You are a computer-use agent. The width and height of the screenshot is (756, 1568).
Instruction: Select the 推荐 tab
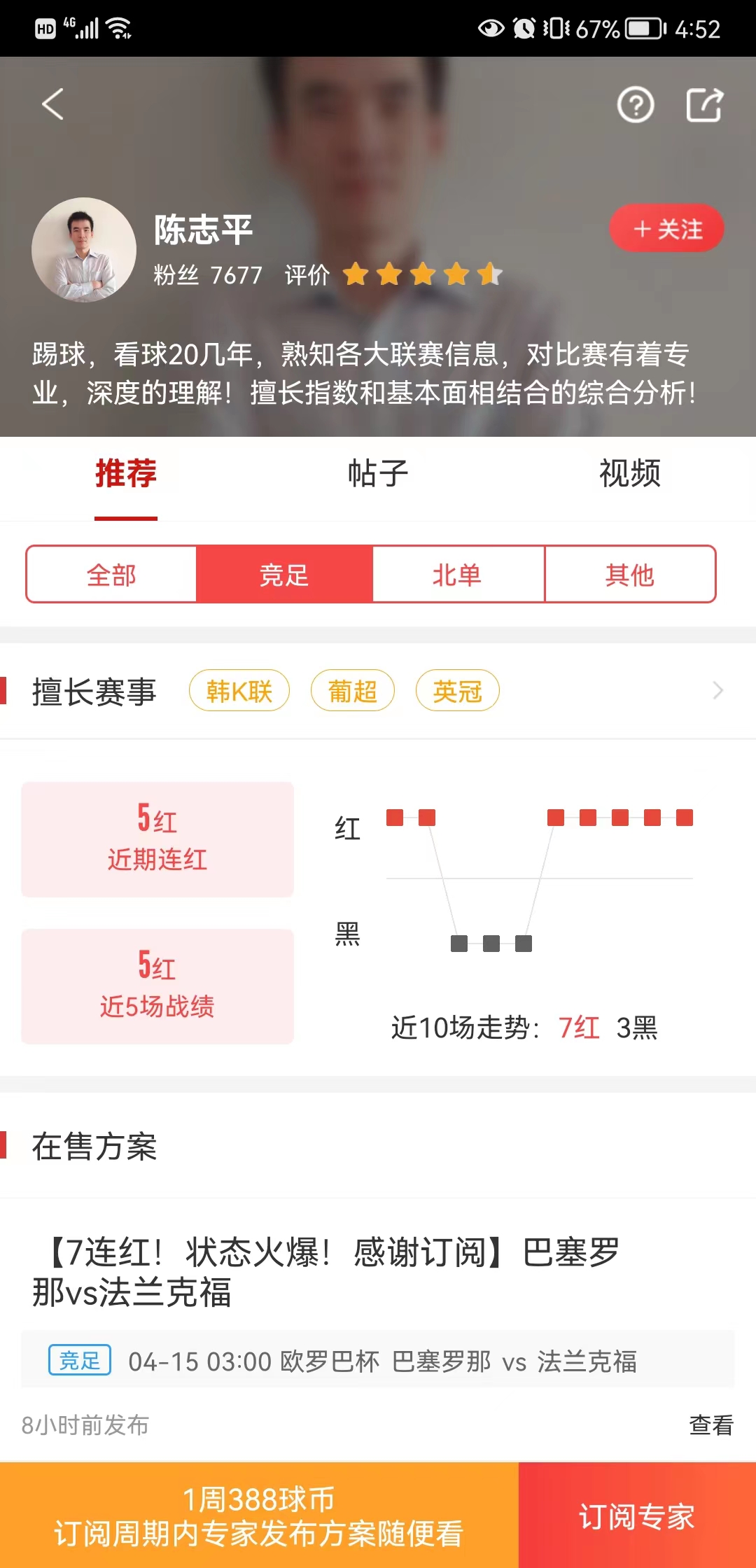pos(126,474)
